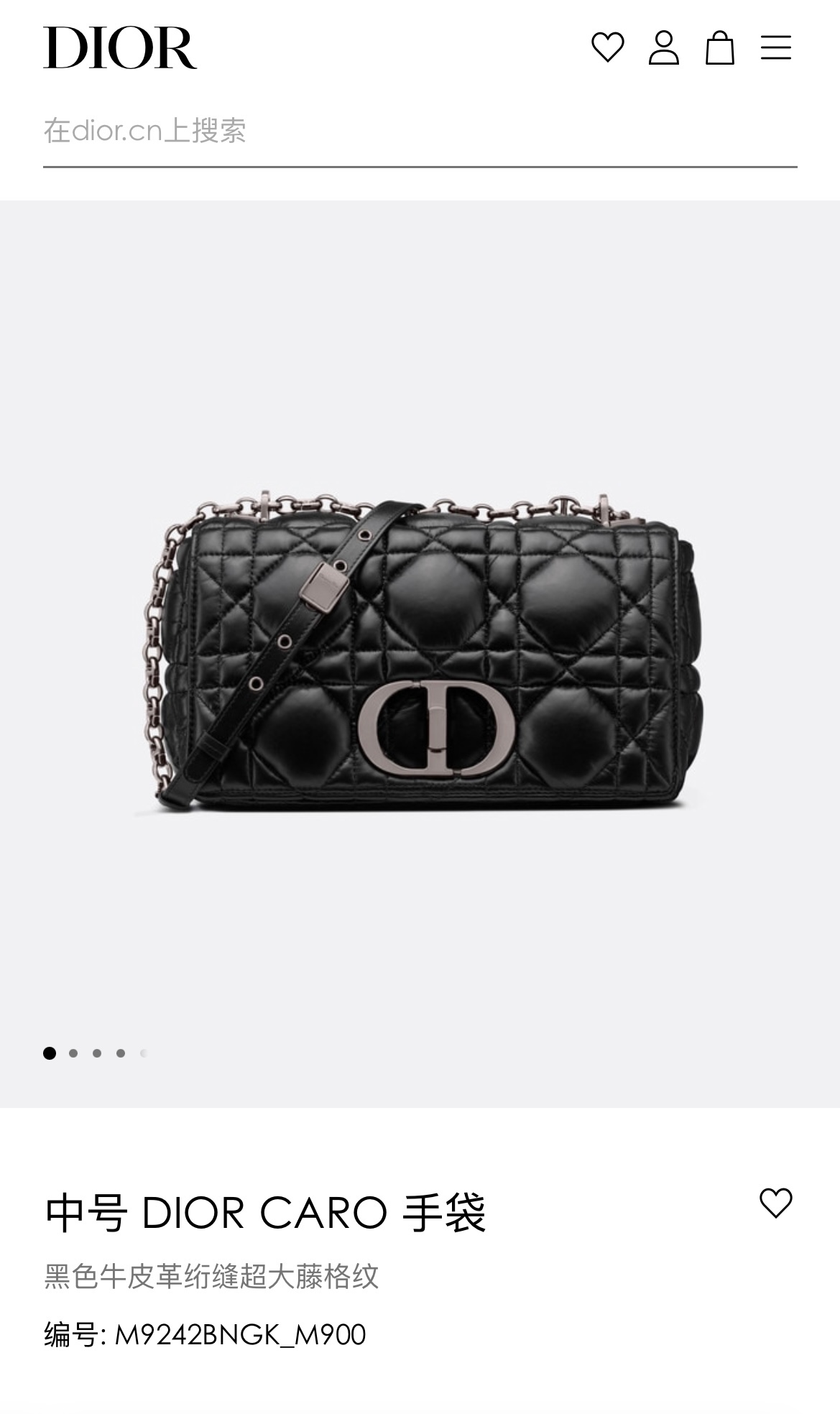Jump to the second product image dot

tap(73, 1053)
